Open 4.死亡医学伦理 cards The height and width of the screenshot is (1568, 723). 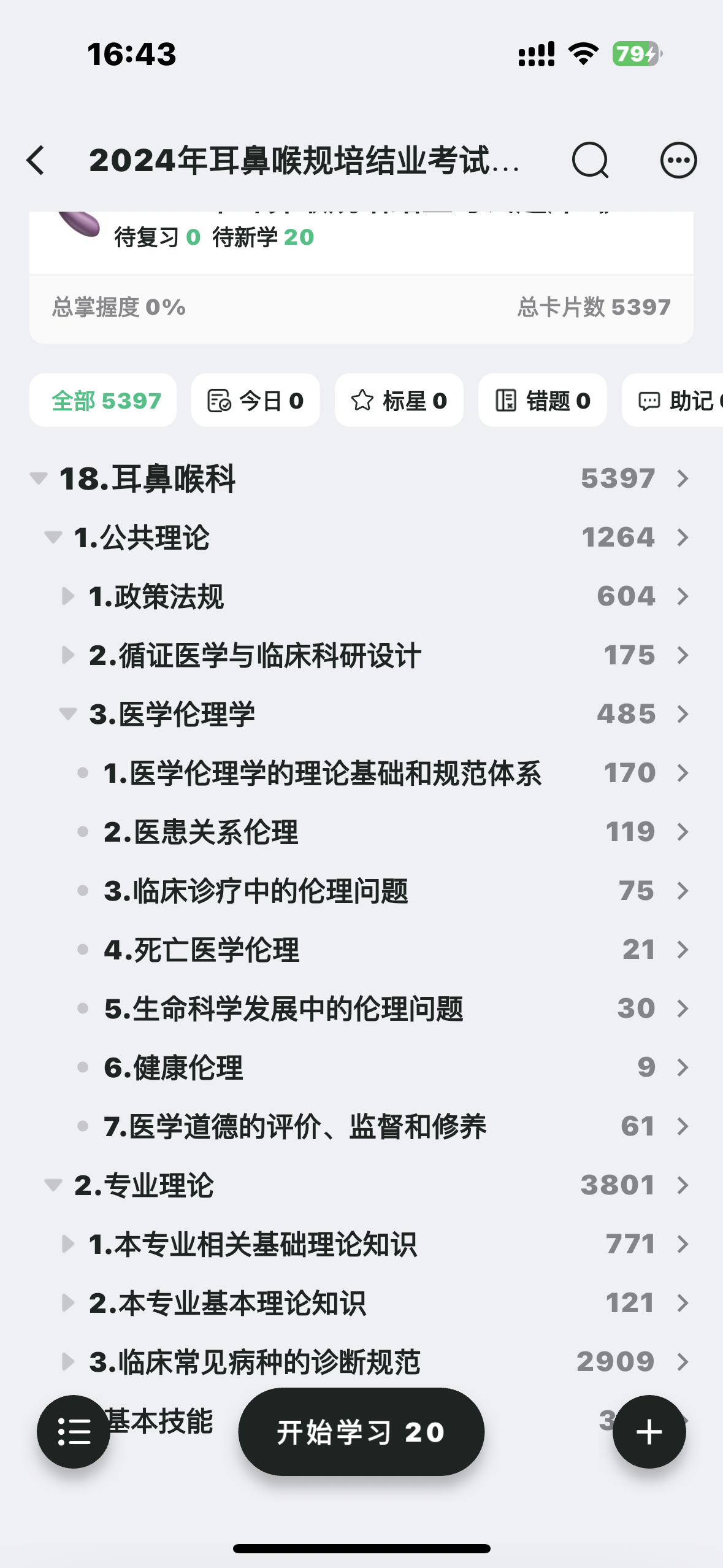click(201, 950)
